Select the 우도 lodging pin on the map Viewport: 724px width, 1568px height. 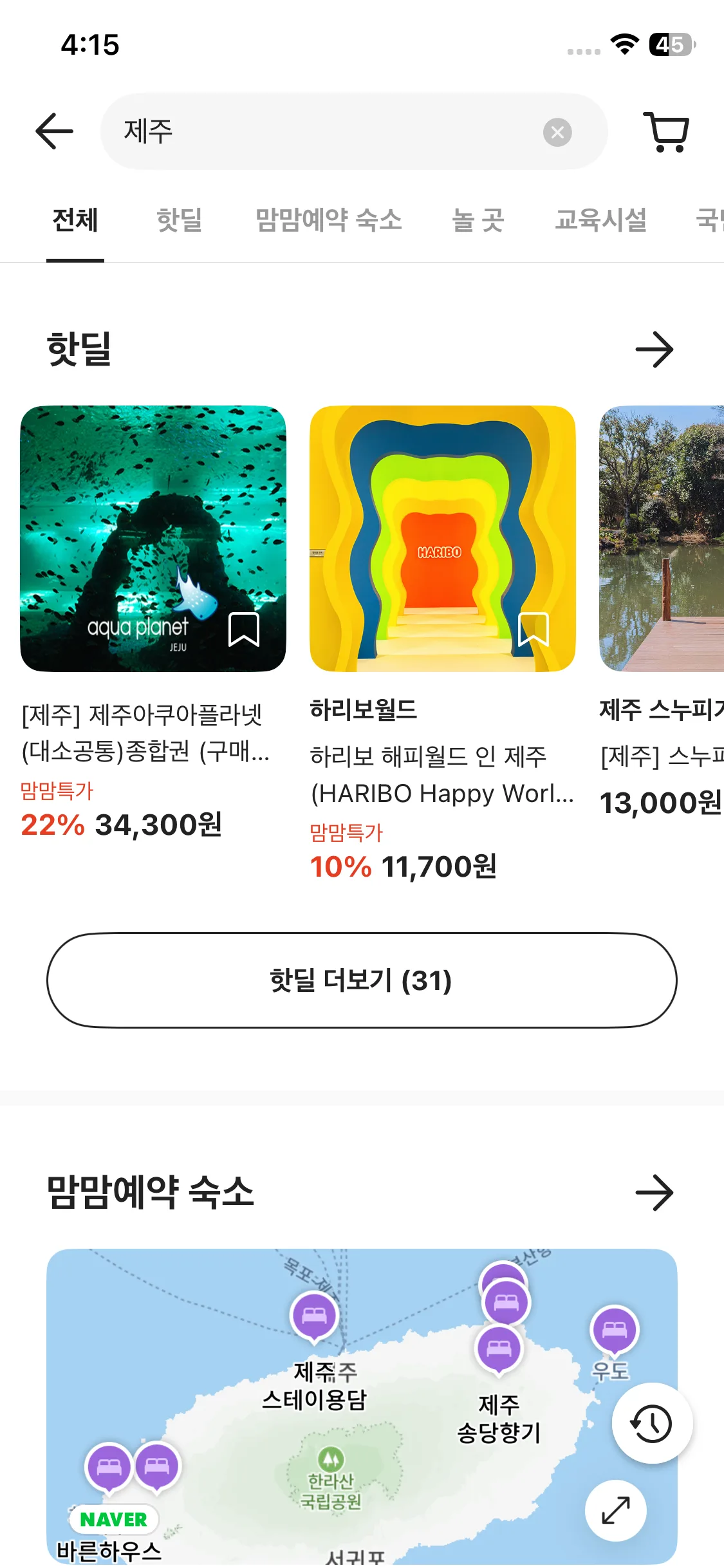coord(614,1330)
